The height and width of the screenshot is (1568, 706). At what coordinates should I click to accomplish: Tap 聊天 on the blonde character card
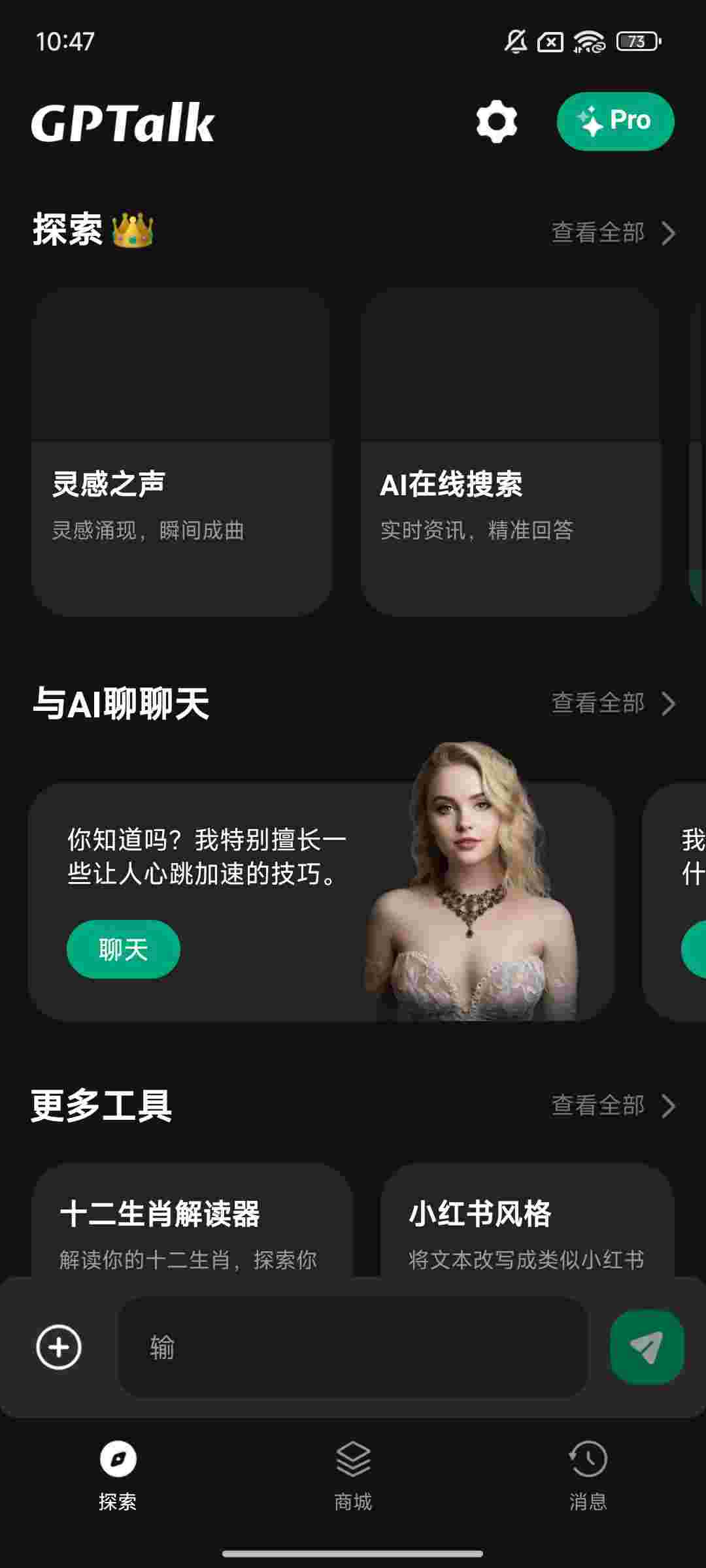[123, 949]
